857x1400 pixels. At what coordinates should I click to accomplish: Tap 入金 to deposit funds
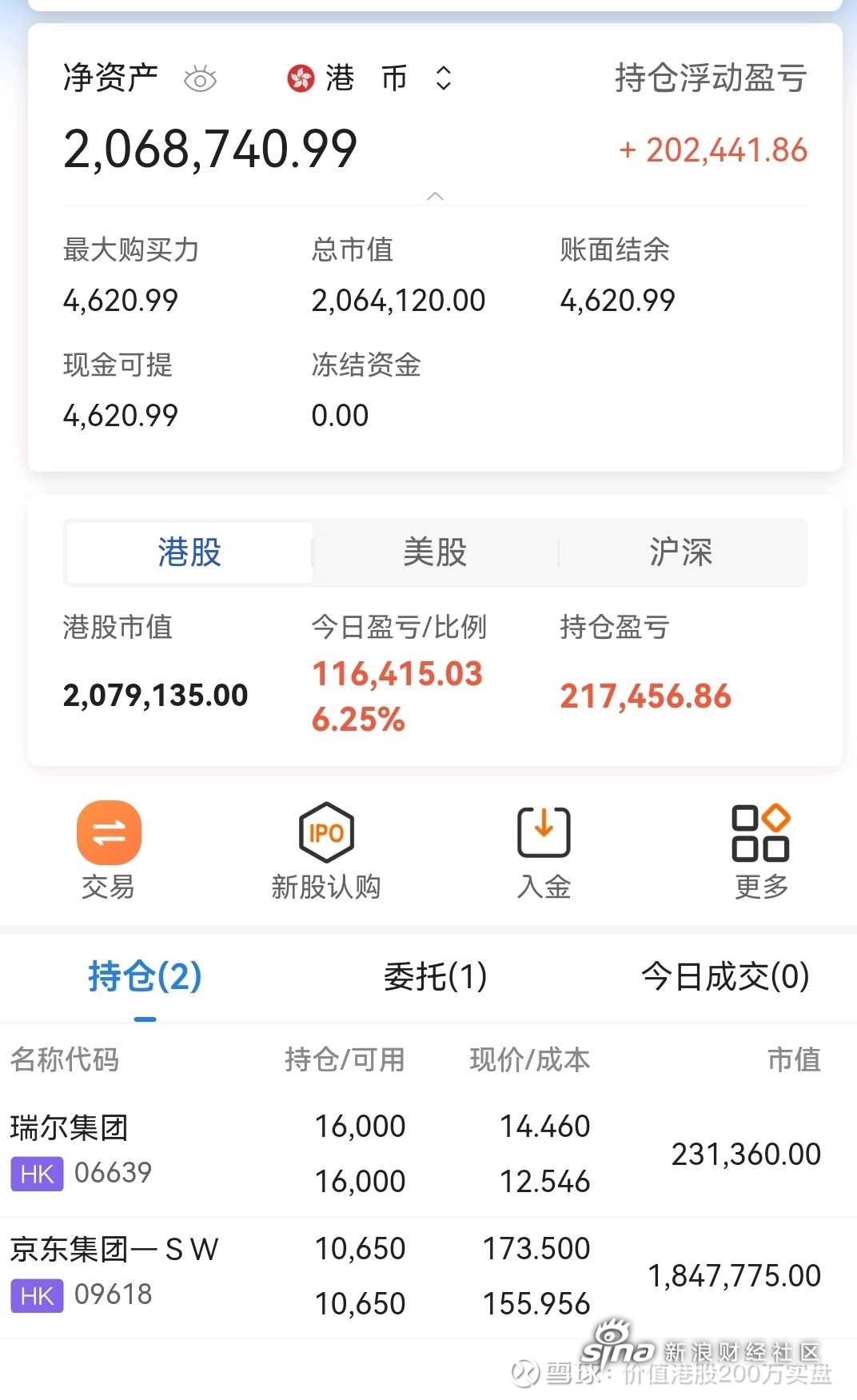click(544, 851)
